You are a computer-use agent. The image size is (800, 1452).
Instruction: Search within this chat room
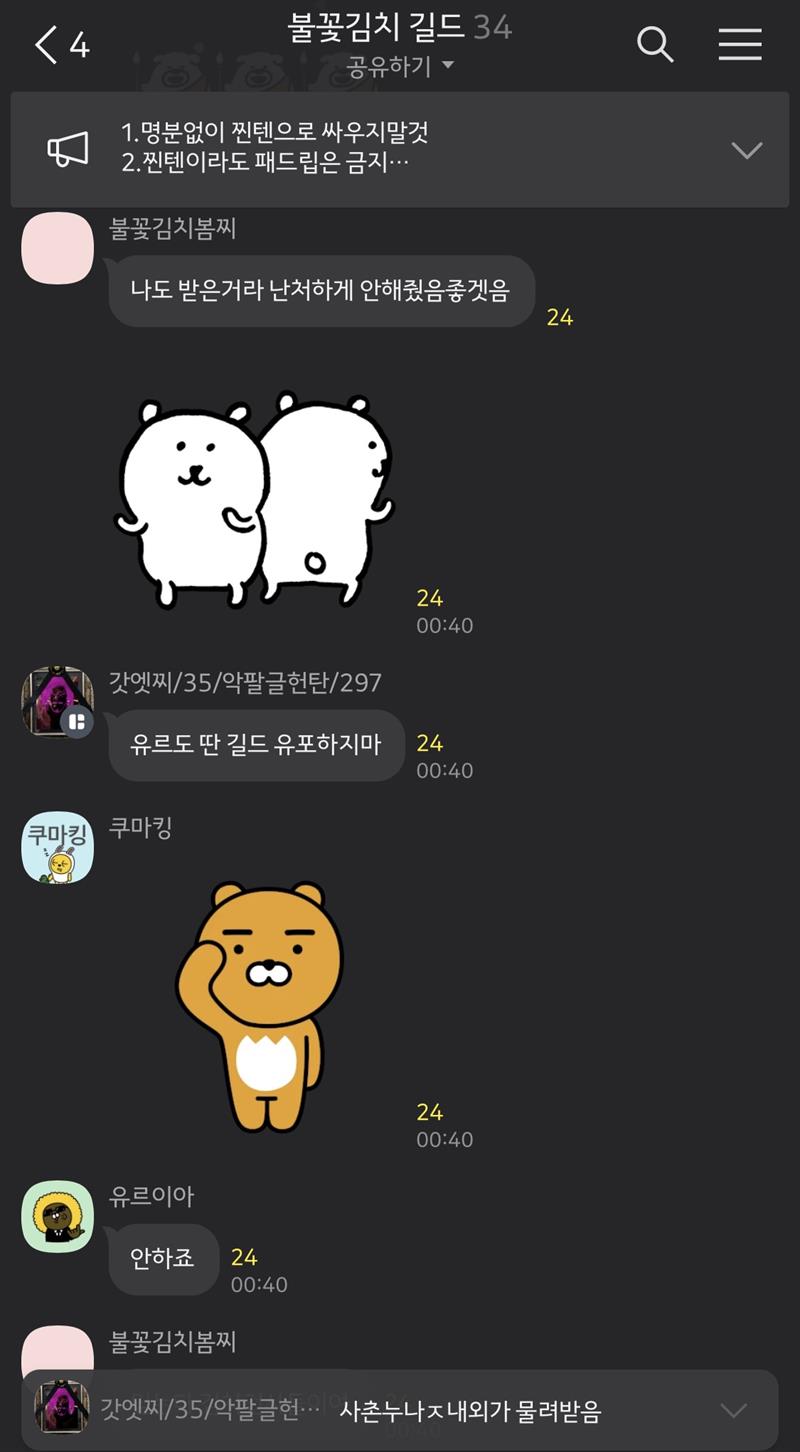pos(655,45)
